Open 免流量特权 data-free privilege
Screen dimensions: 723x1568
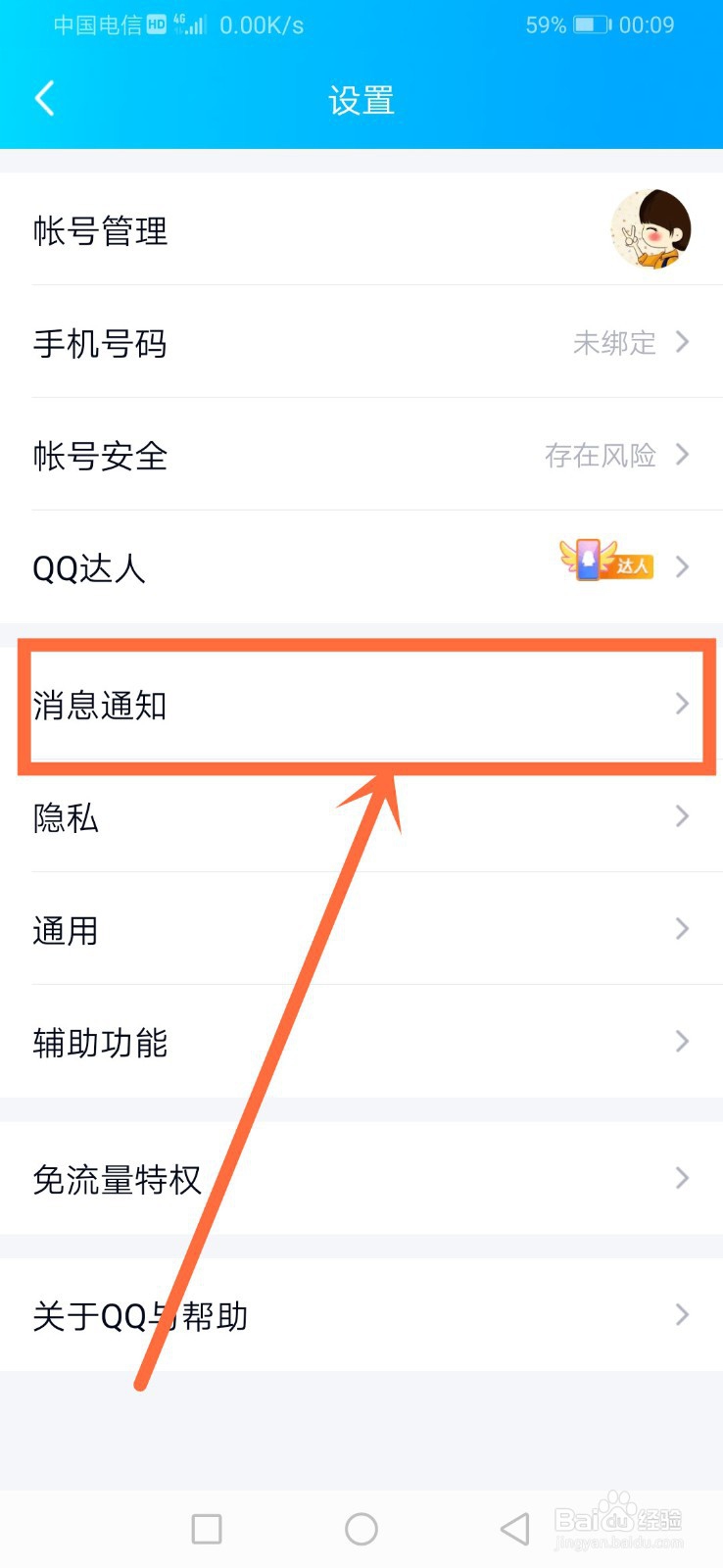pos(361,1179)
